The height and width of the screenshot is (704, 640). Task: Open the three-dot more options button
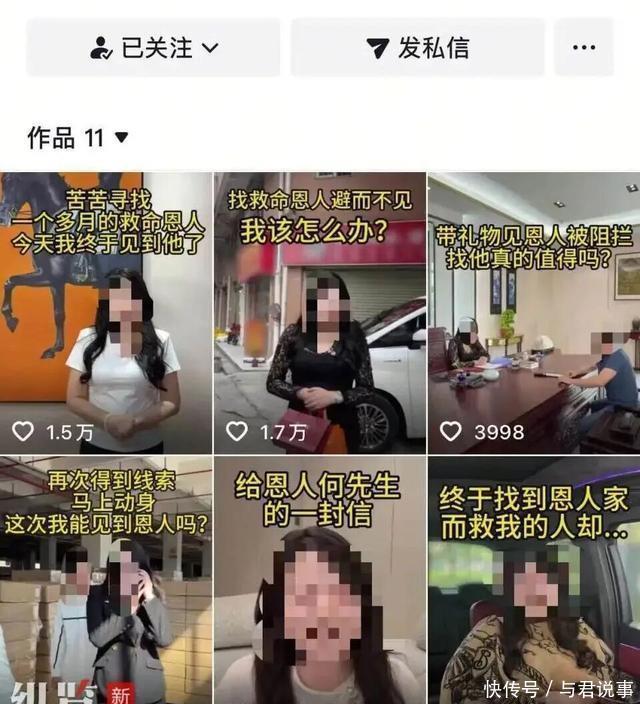click(584, 47)
